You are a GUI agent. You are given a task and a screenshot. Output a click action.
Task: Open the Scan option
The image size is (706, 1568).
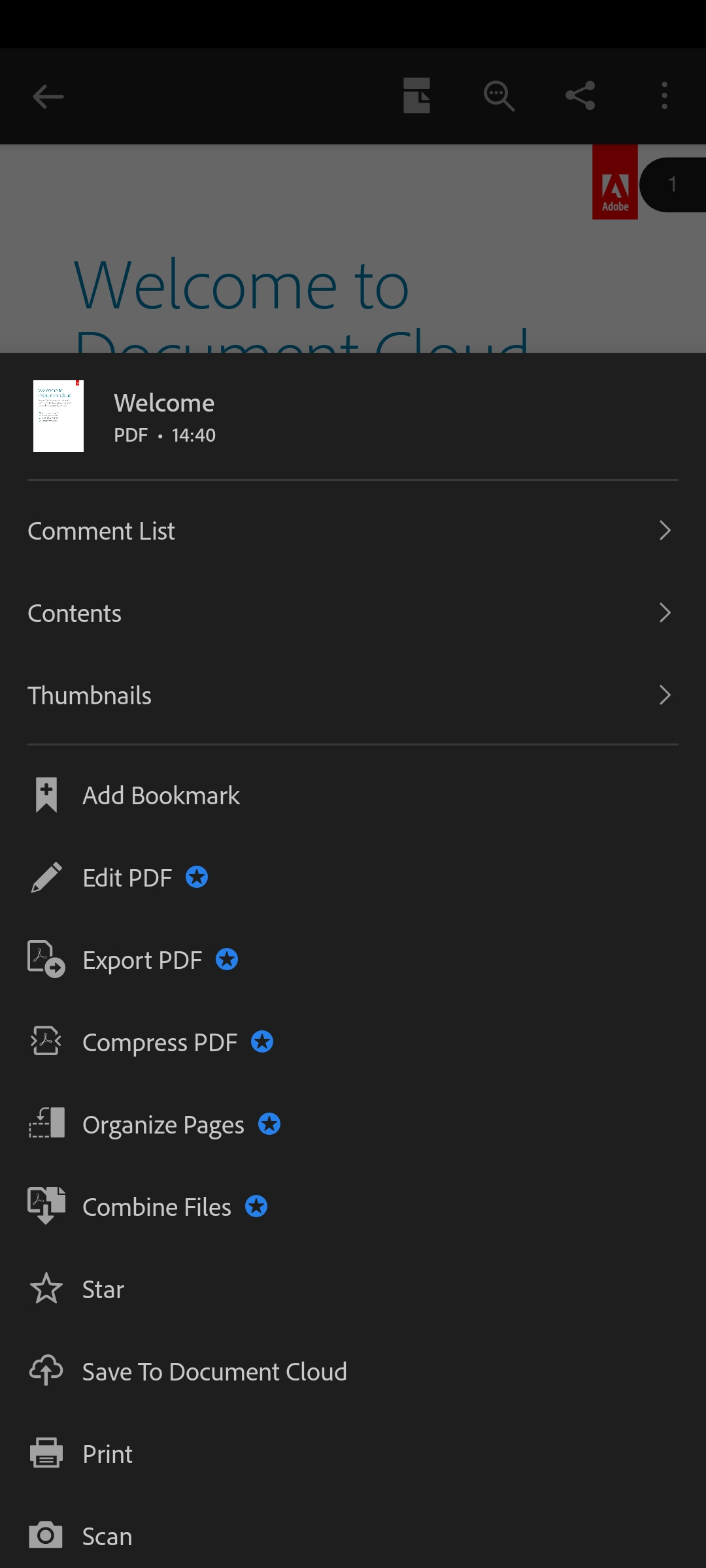click(353, 1536)
